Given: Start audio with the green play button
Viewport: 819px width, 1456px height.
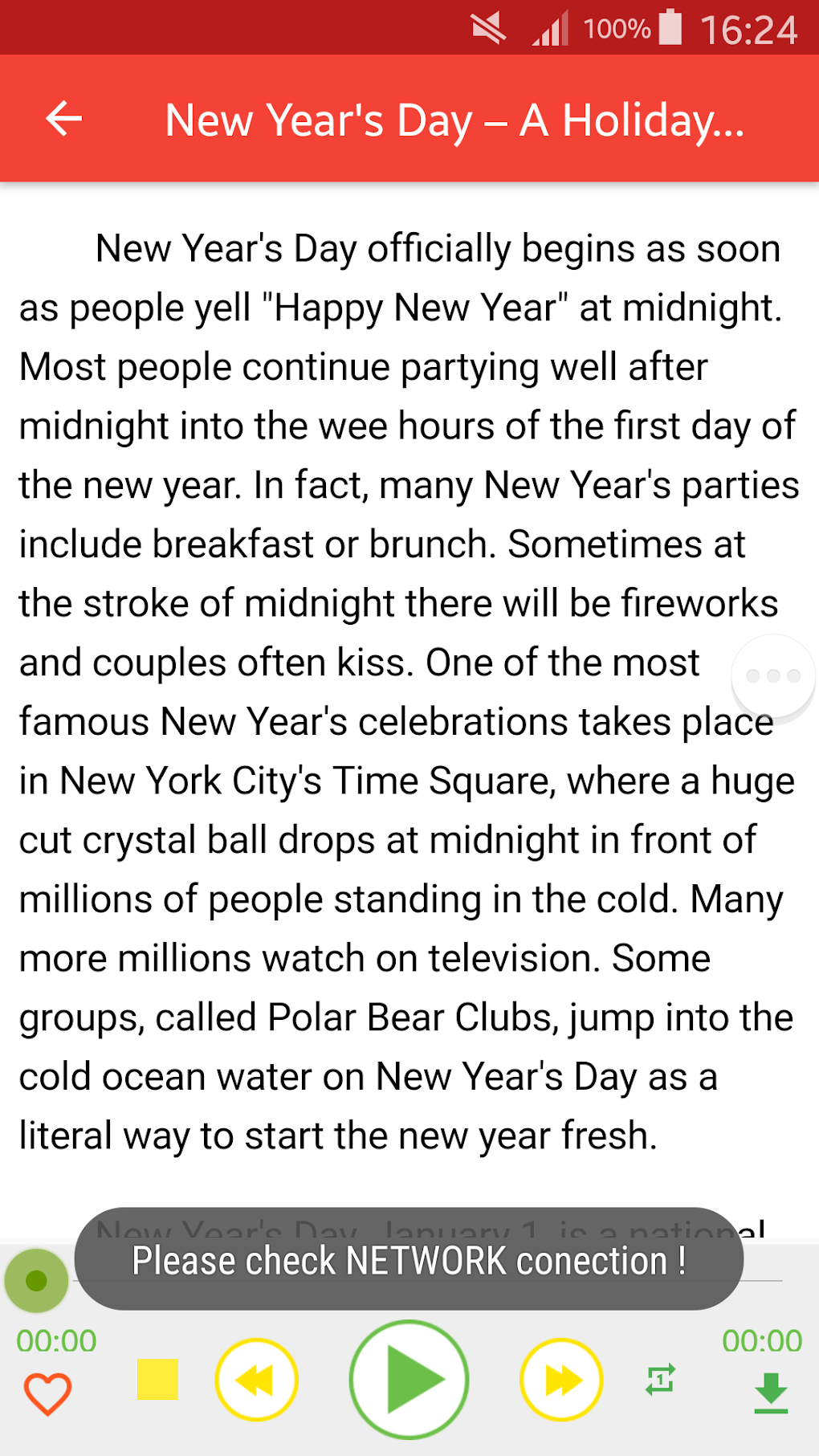Looking at the screenshot, I should point(409,1379).
